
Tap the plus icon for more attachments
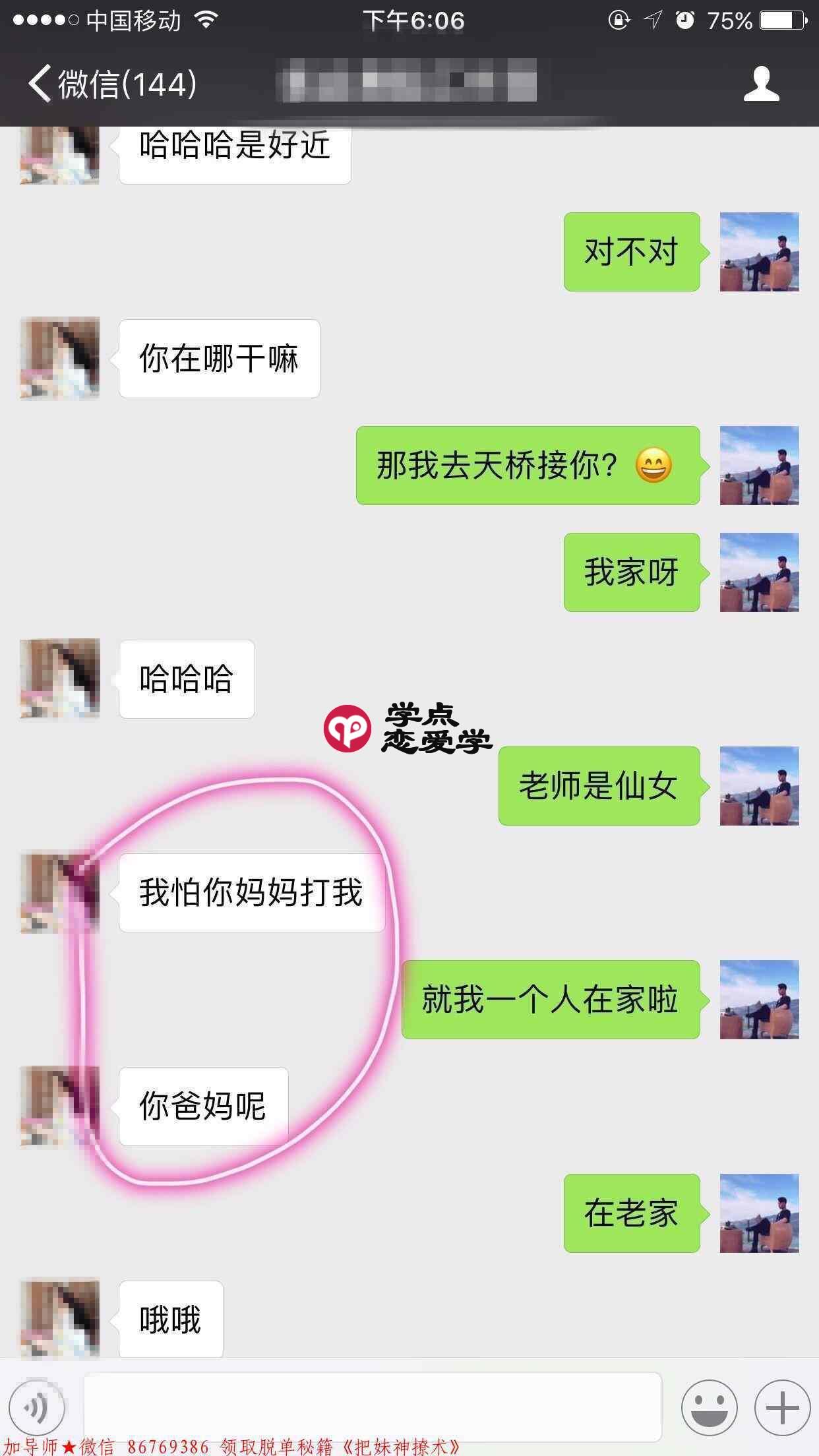point(782,1406)
